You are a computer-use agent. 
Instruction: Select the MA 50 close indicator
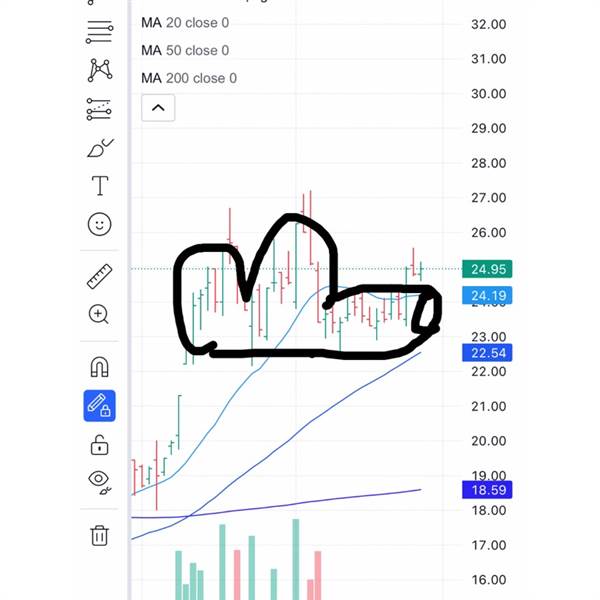[185, 51]
